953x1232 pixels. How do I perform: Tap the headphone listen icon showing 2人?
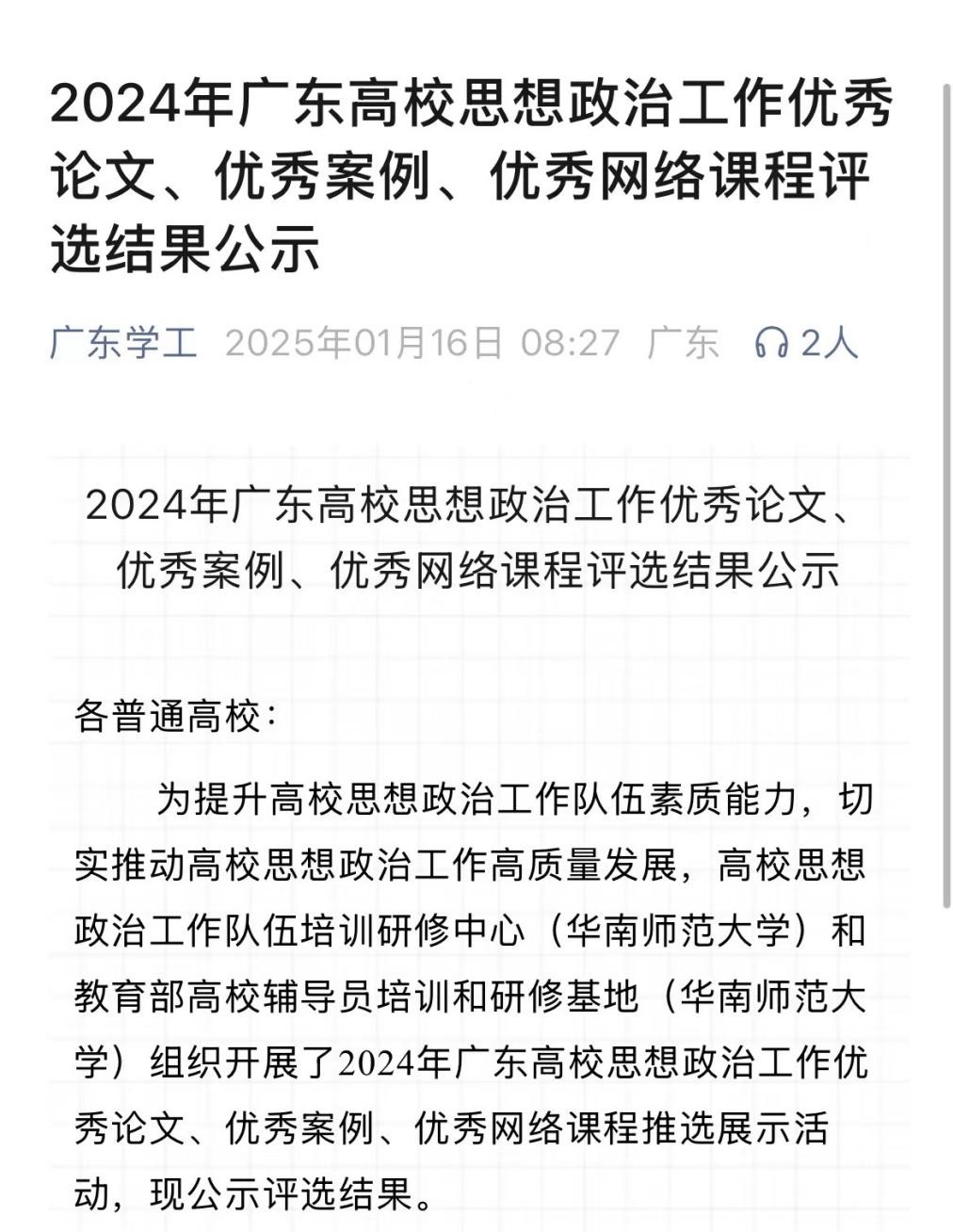771,344
